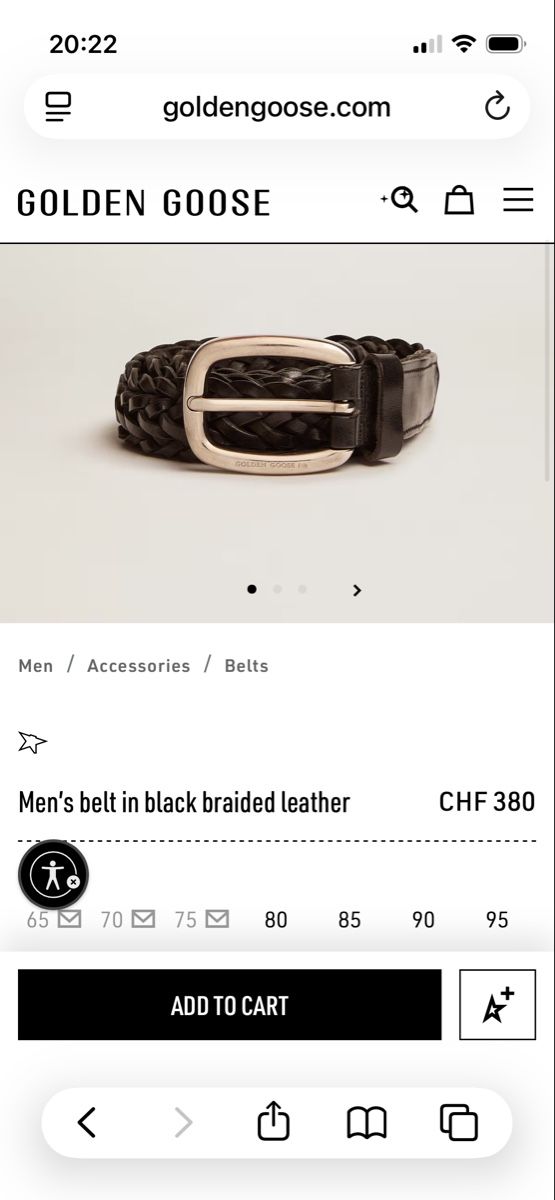
Task: Open the accessibility widget
Action: pyautogui.click(x=54, y=875)
